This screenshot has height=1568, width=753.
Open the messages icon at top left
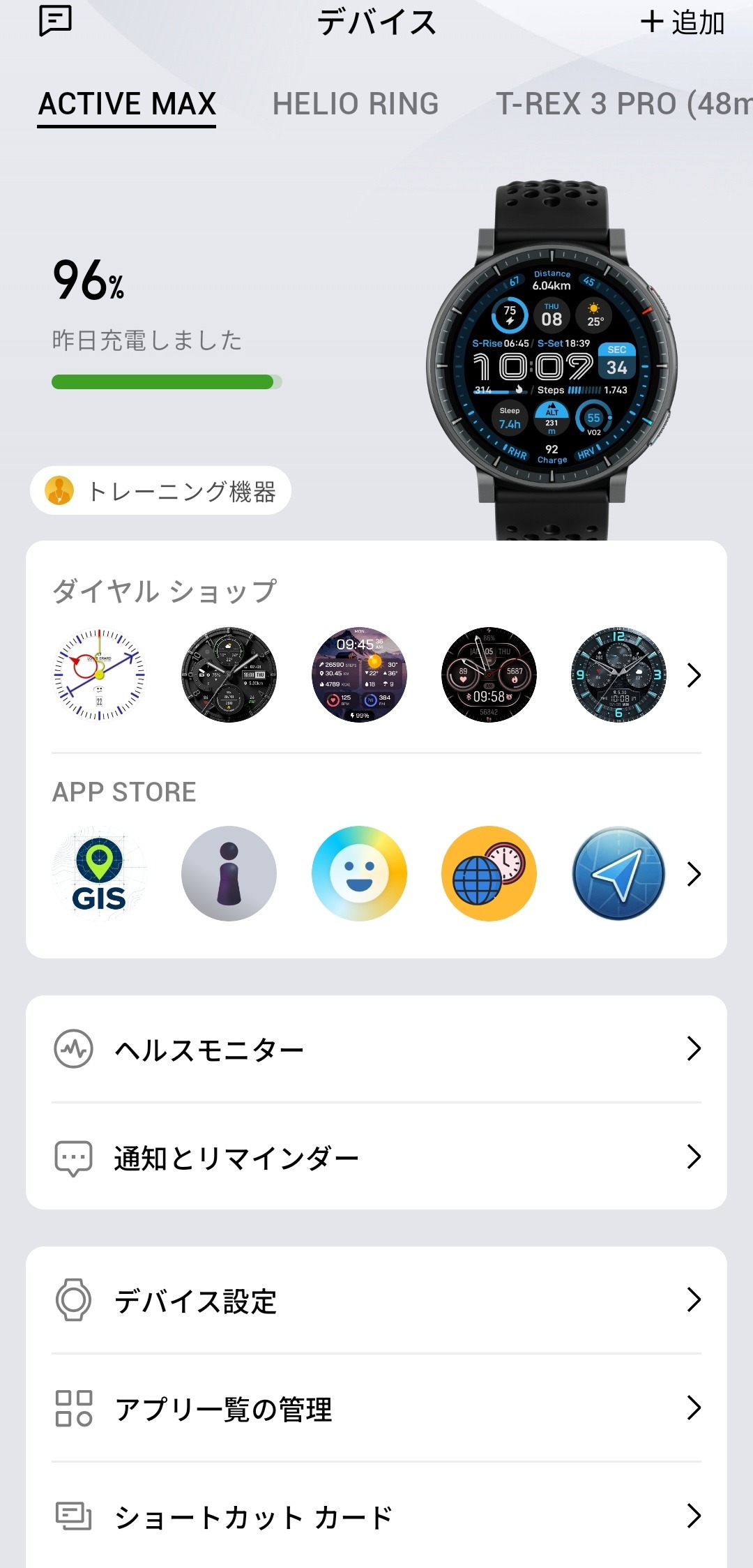tap(56, 21)
